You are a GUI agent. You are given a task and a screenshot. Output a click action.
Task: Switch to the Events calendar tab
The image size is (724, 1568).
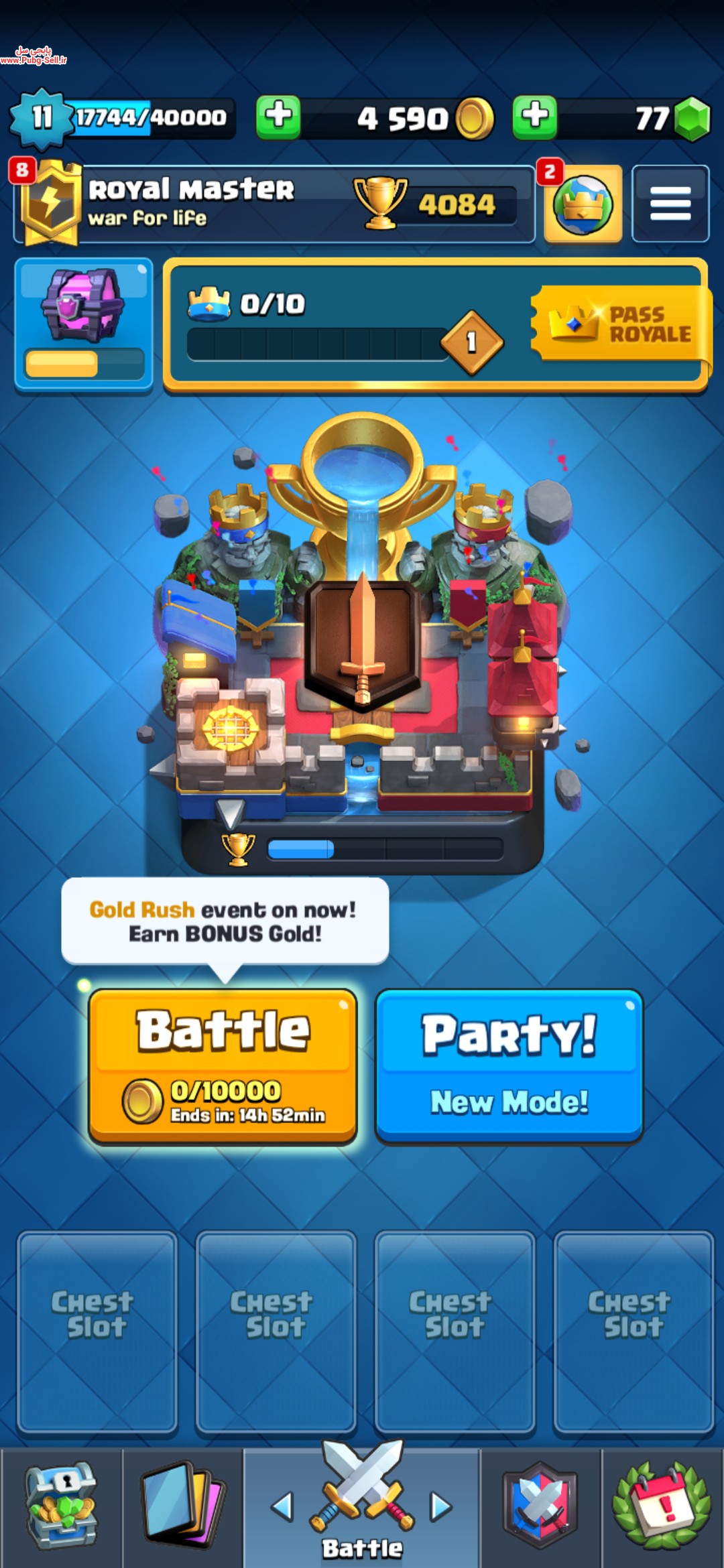coord(662,1508)
